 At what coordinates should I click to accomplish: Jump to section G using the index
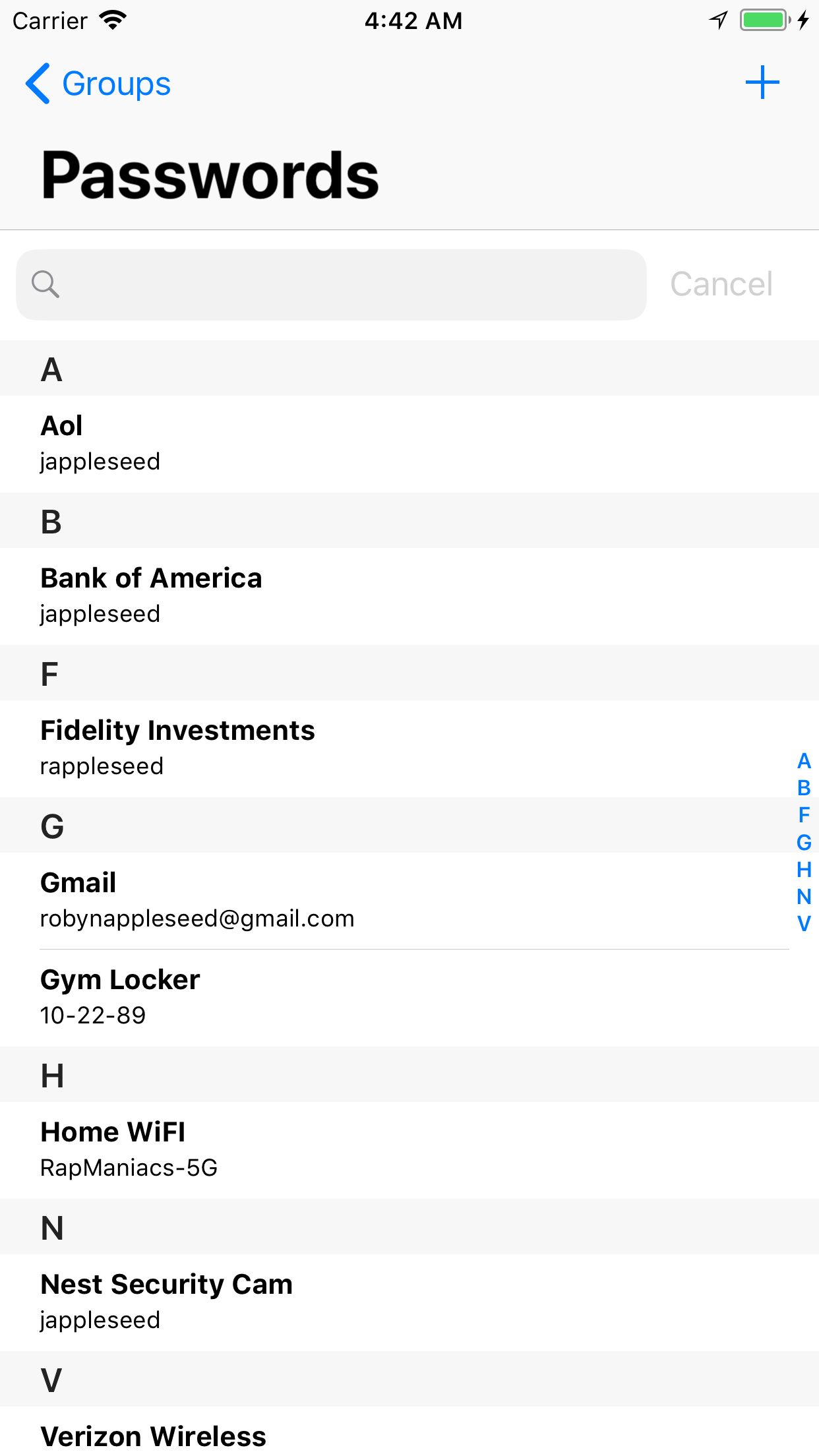pos(804,843)
